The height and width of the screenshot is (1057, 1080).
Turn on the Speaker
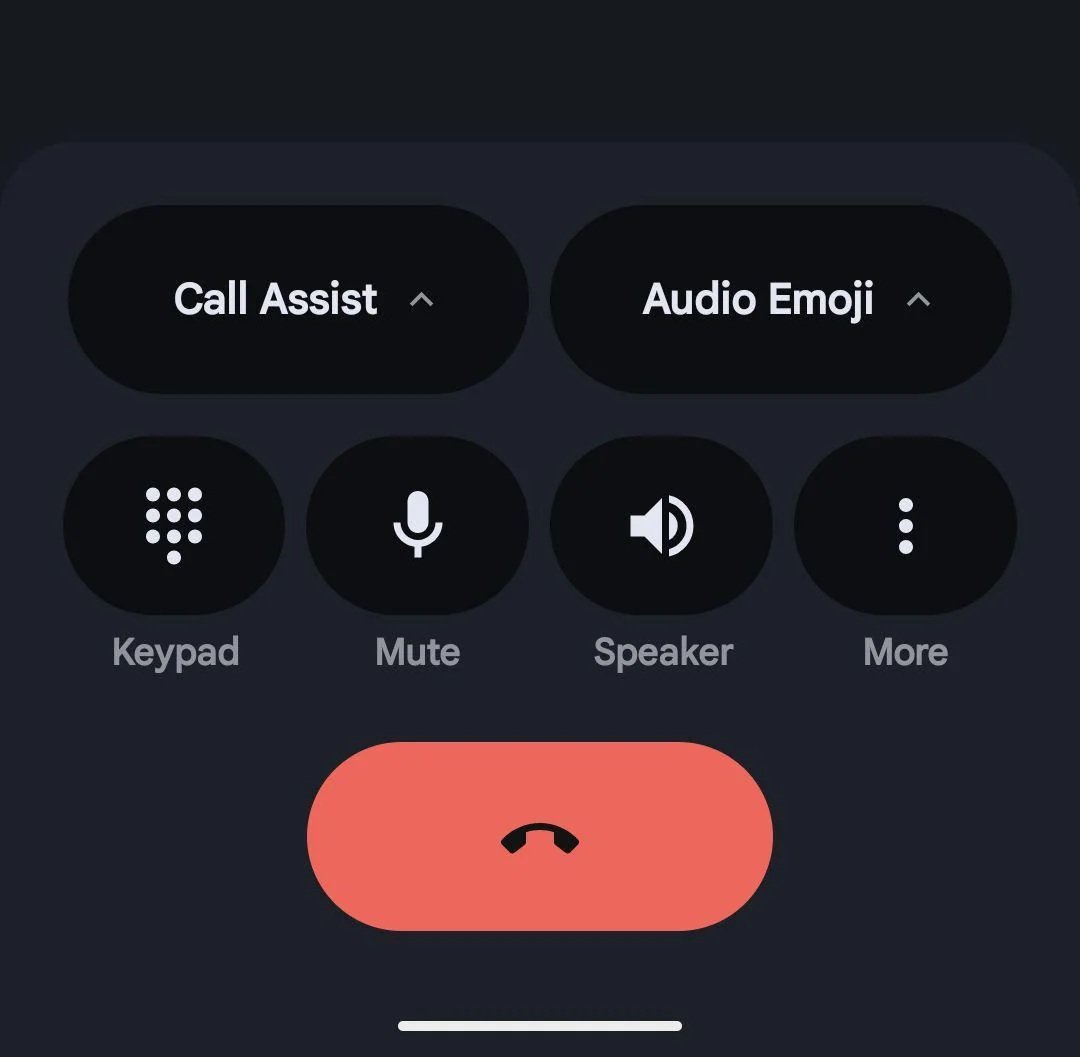(x=661, y=525)
